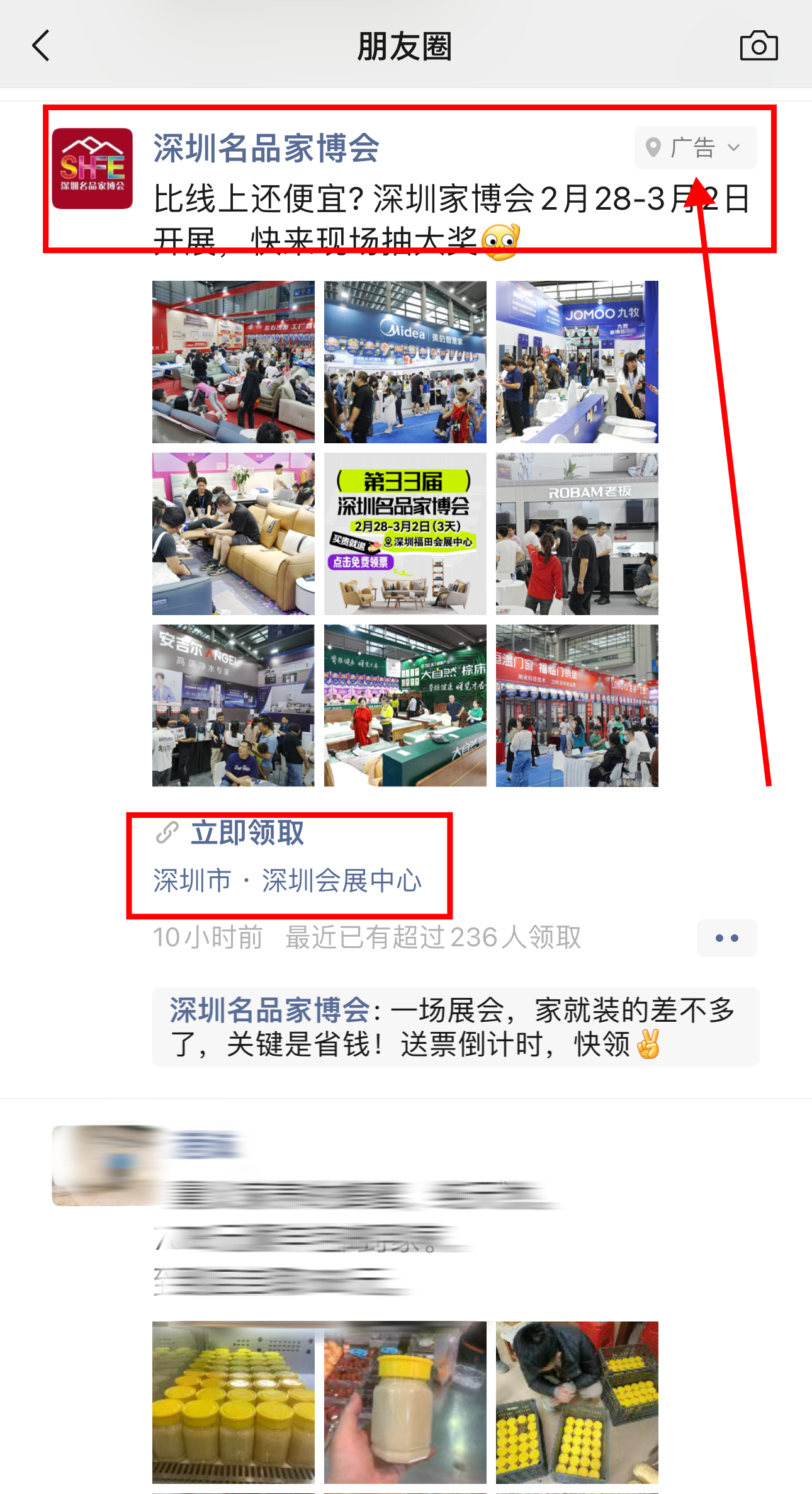This screenshot has width=812, height=1494.
Task: Open the 深圳名品家博会 account name link
Action: click(x=266, y=149)
